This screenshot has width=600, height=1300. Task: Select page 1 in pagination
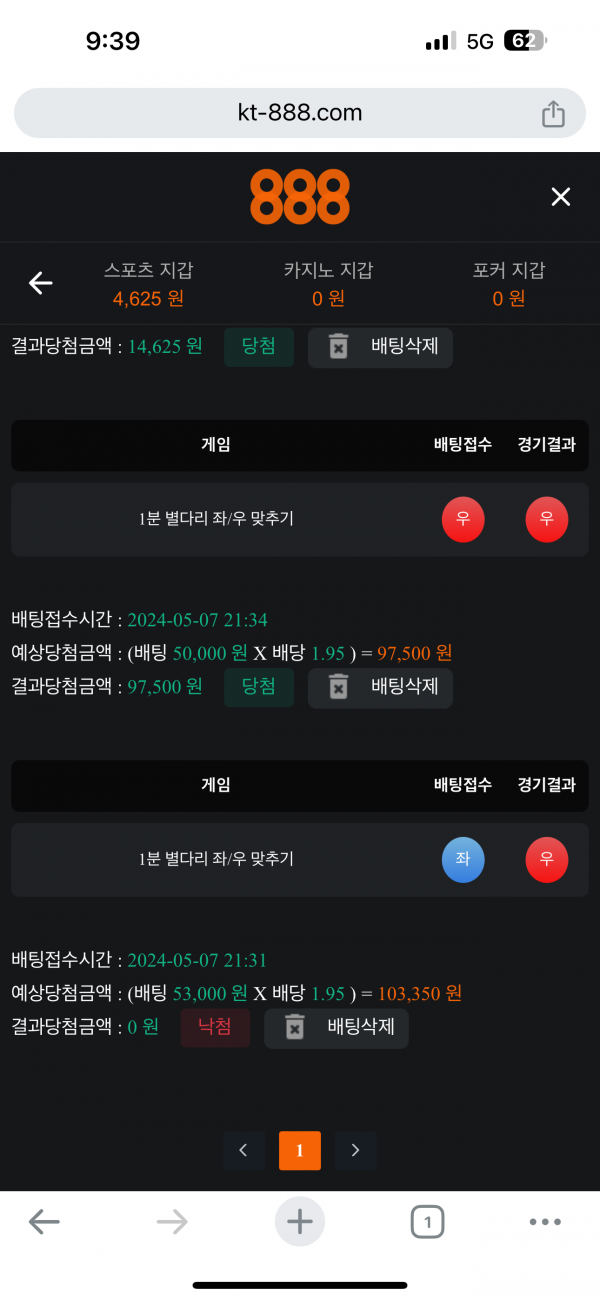coord(300,1151)
